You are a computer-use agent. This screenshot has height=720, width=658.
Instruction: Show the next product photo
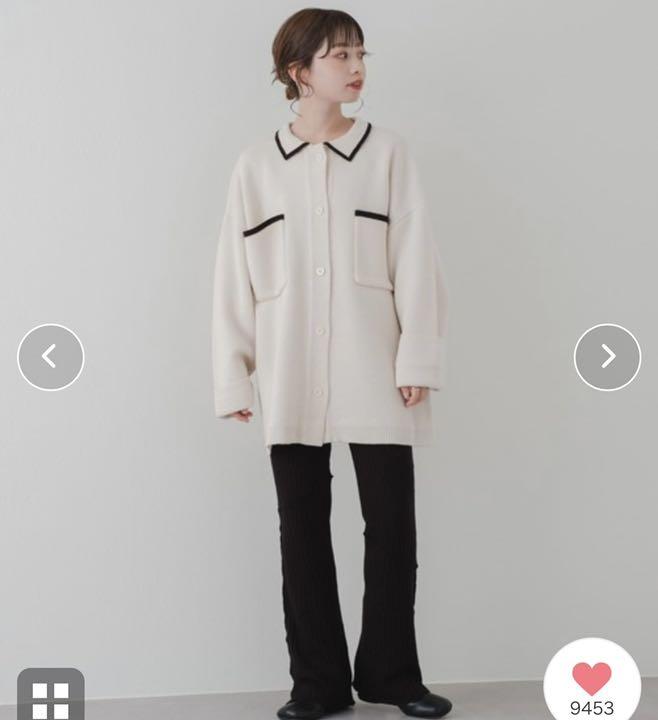607,357
